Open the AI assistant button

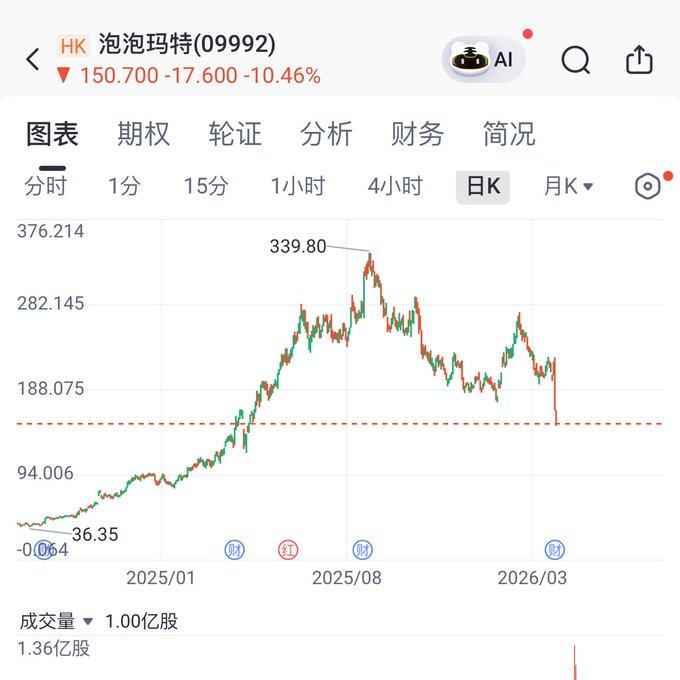click(484, 60)
